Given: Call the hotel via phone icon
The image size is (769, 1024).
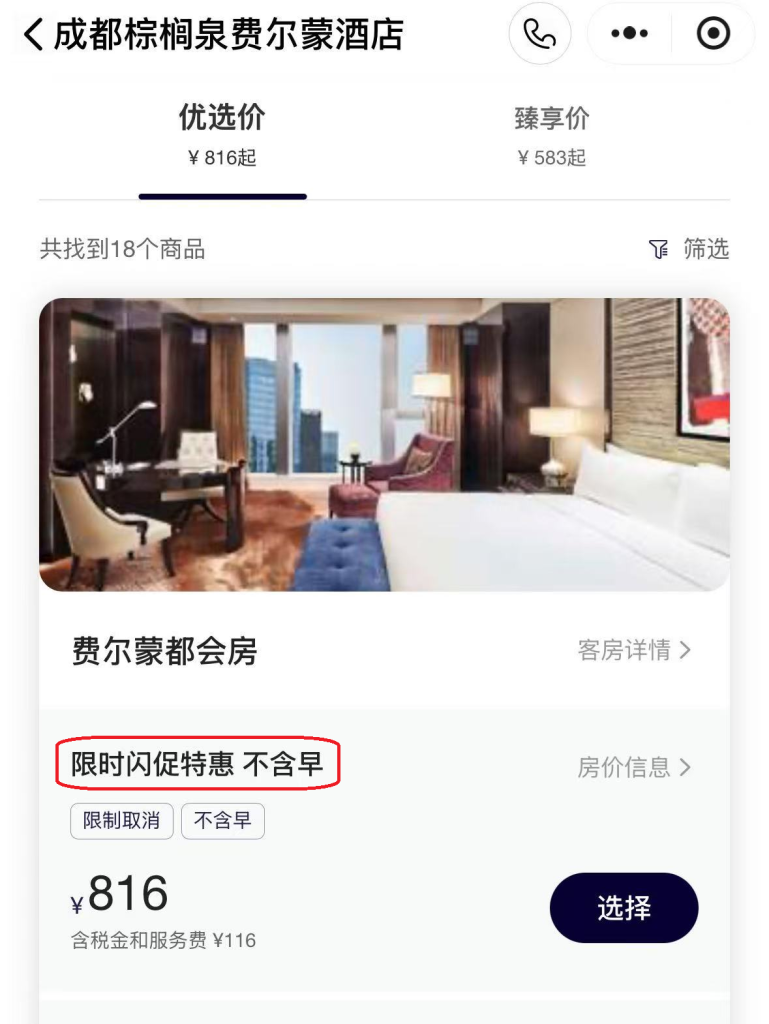Looking at the screenshot, I should tap(540, 34).
